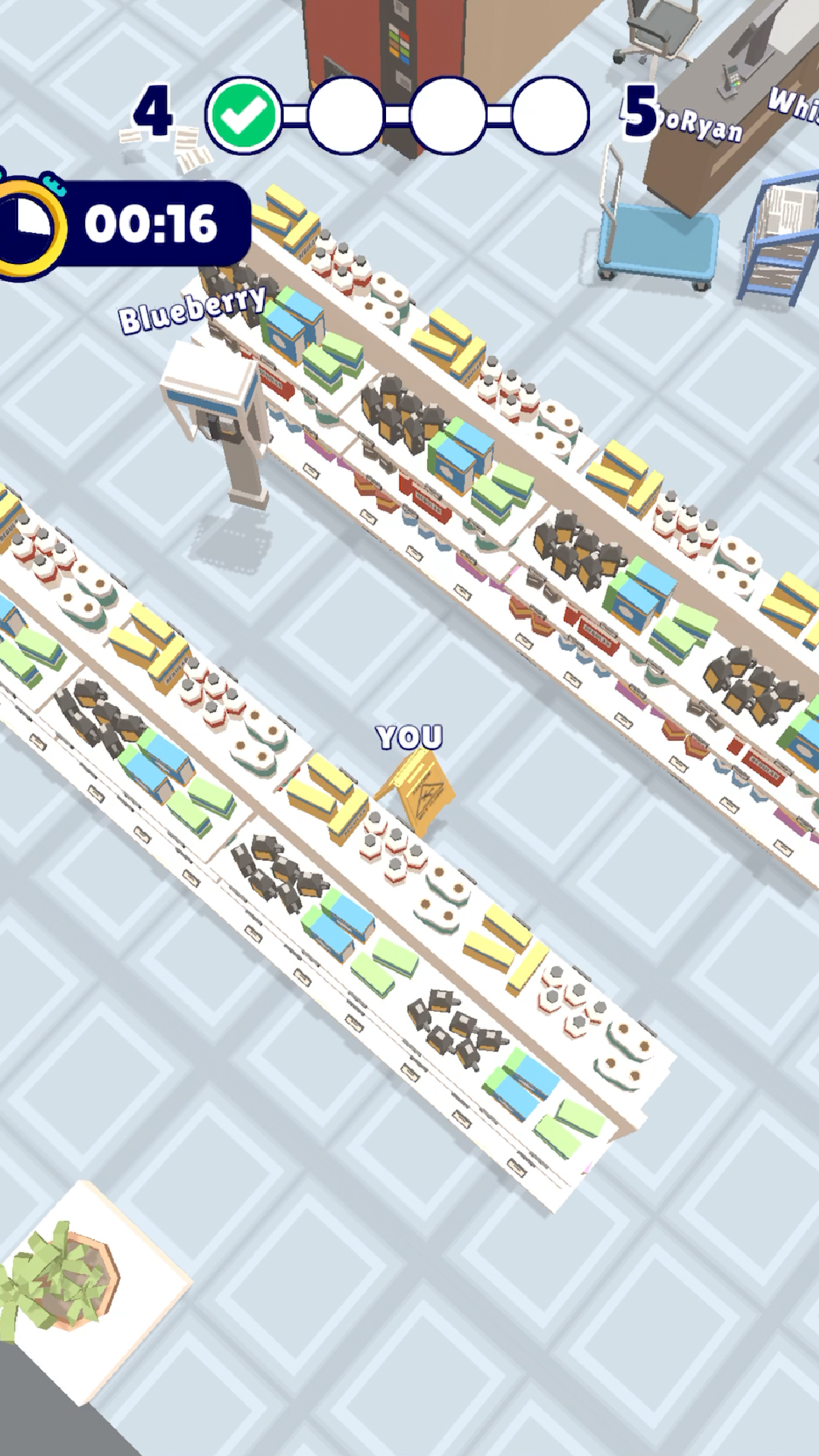Screen dimensions: 819x1456
Task: Open the level 5 indicator
Action: pos(639,114)
